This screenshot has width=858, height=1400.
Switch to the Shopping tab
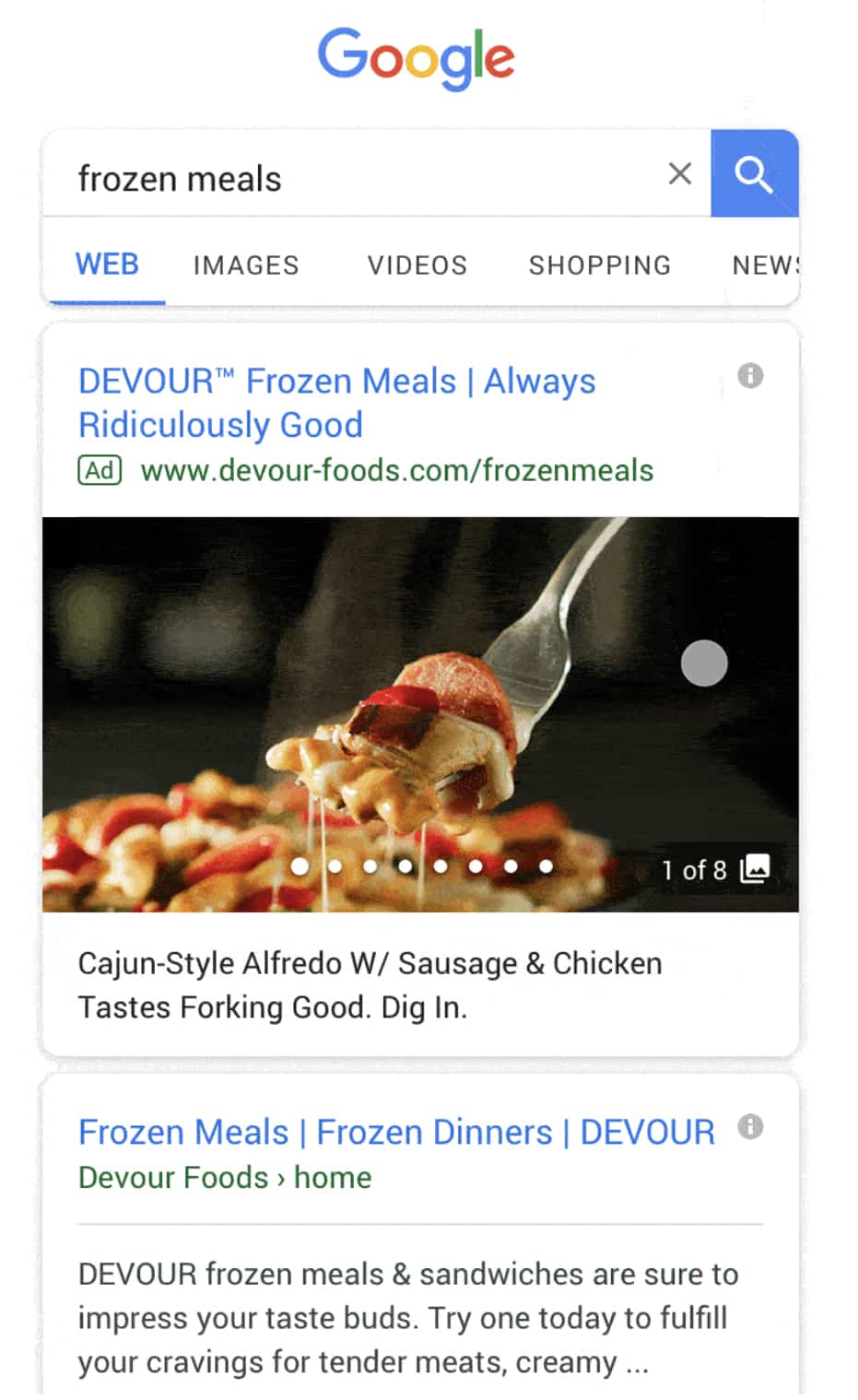coord(599,265)
